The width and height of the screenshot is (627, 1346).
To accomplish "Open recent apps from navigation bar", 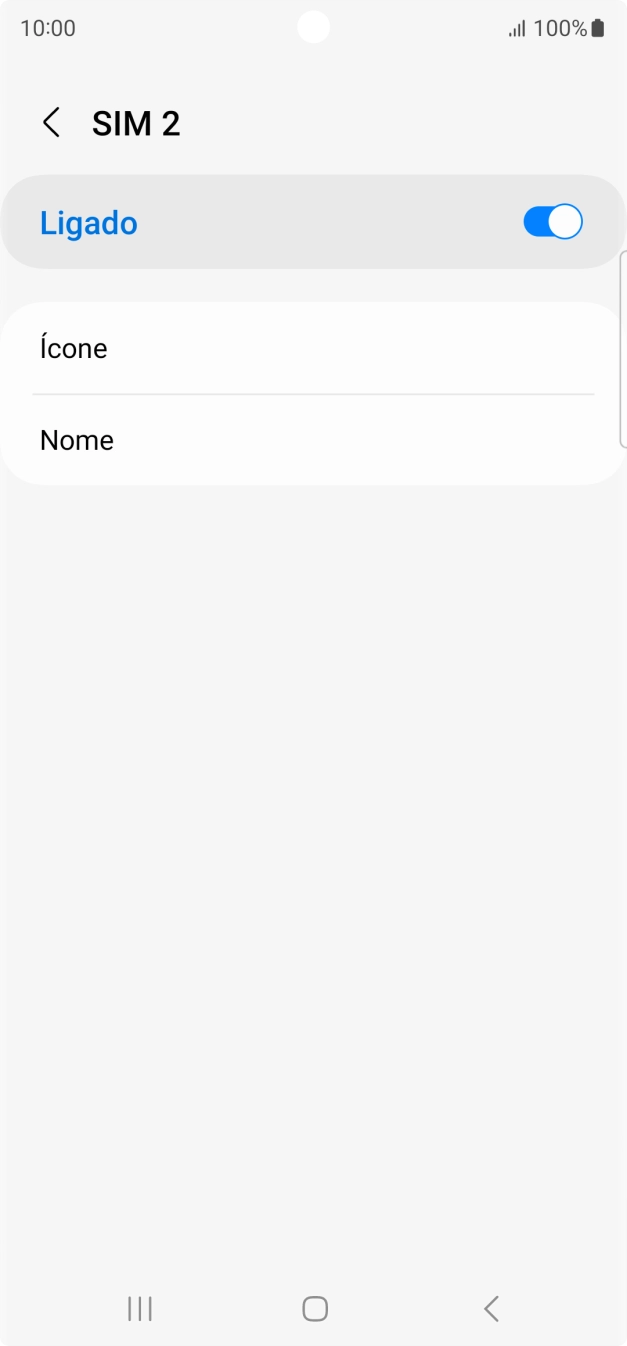I will [140, 1308].
